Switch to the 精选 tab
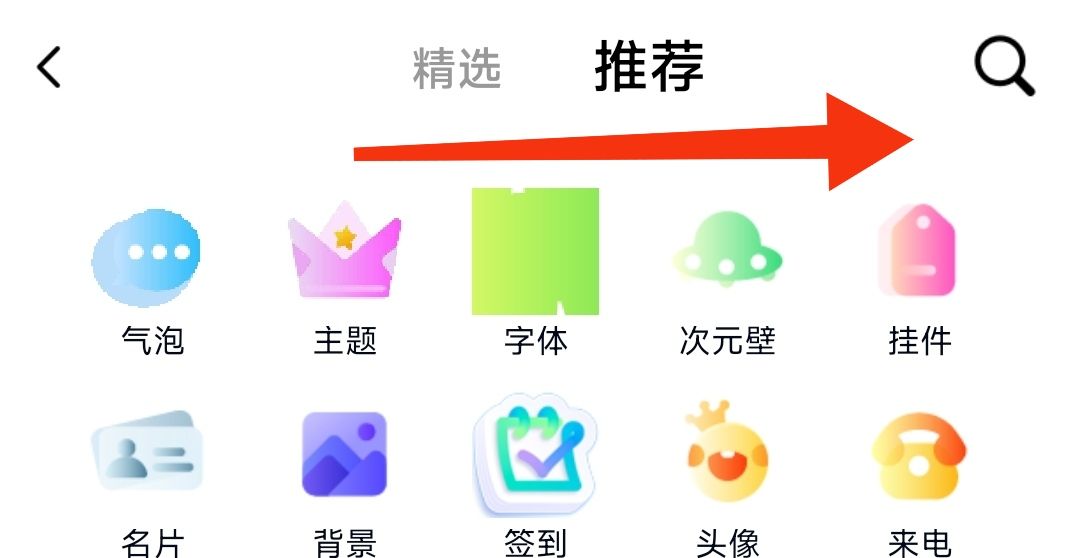Screen dimensions: 1080x558 tap(457, 68)
